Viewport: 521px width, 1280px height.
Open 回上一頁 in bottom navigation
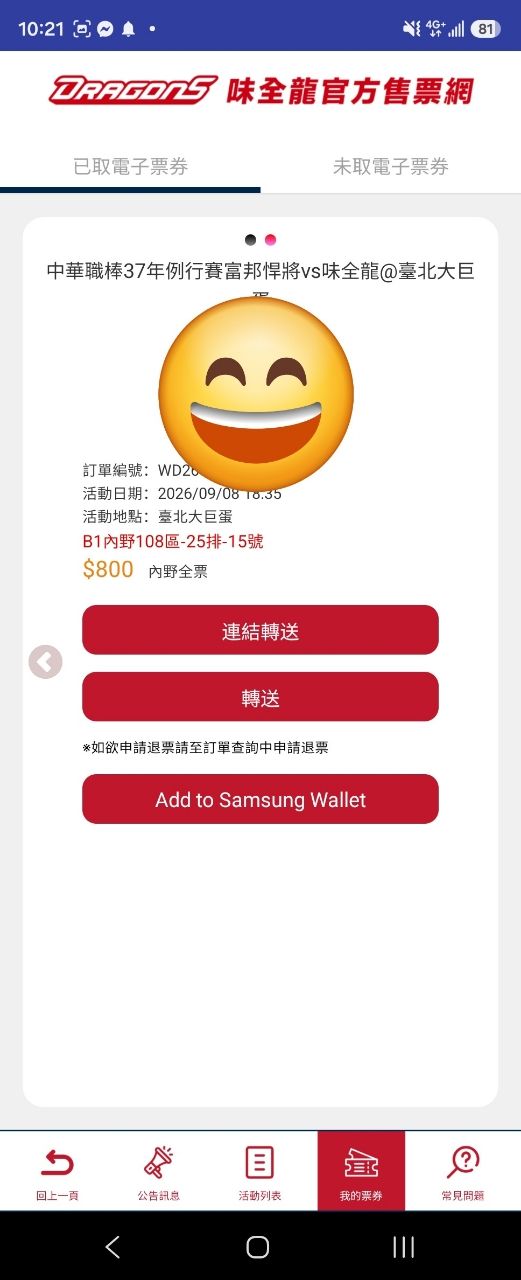(57, 1171)
